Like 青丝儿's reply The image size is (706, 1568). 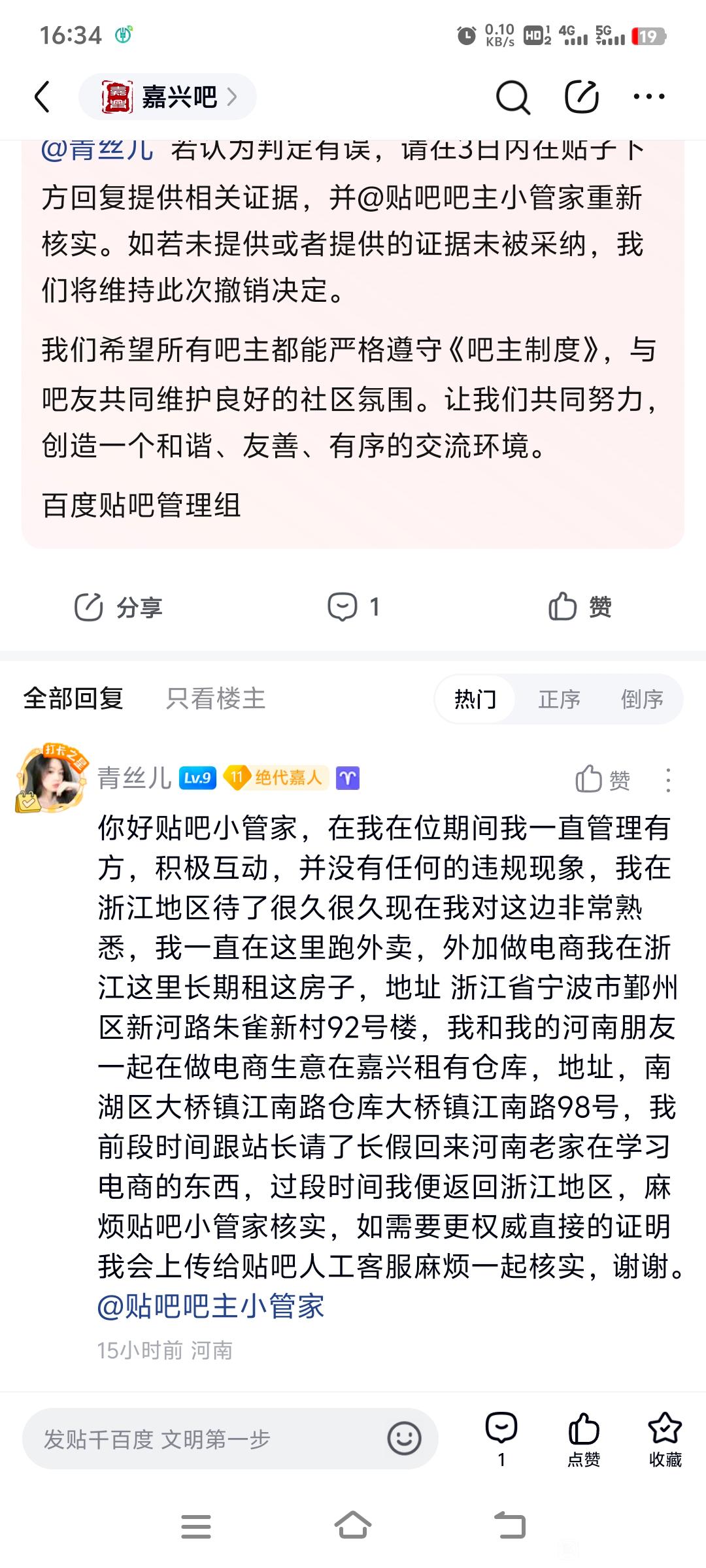point(603,779)
